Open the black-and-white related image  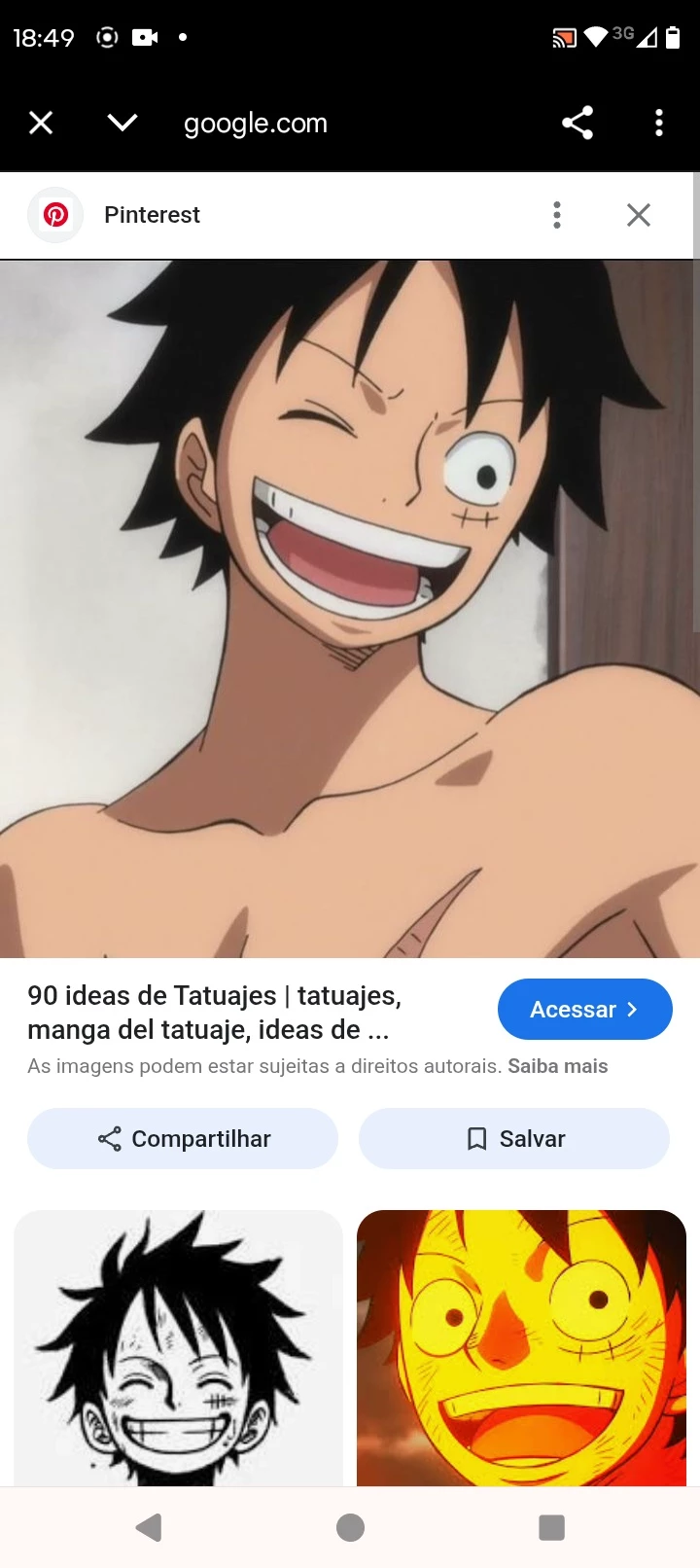(178, 1347)
